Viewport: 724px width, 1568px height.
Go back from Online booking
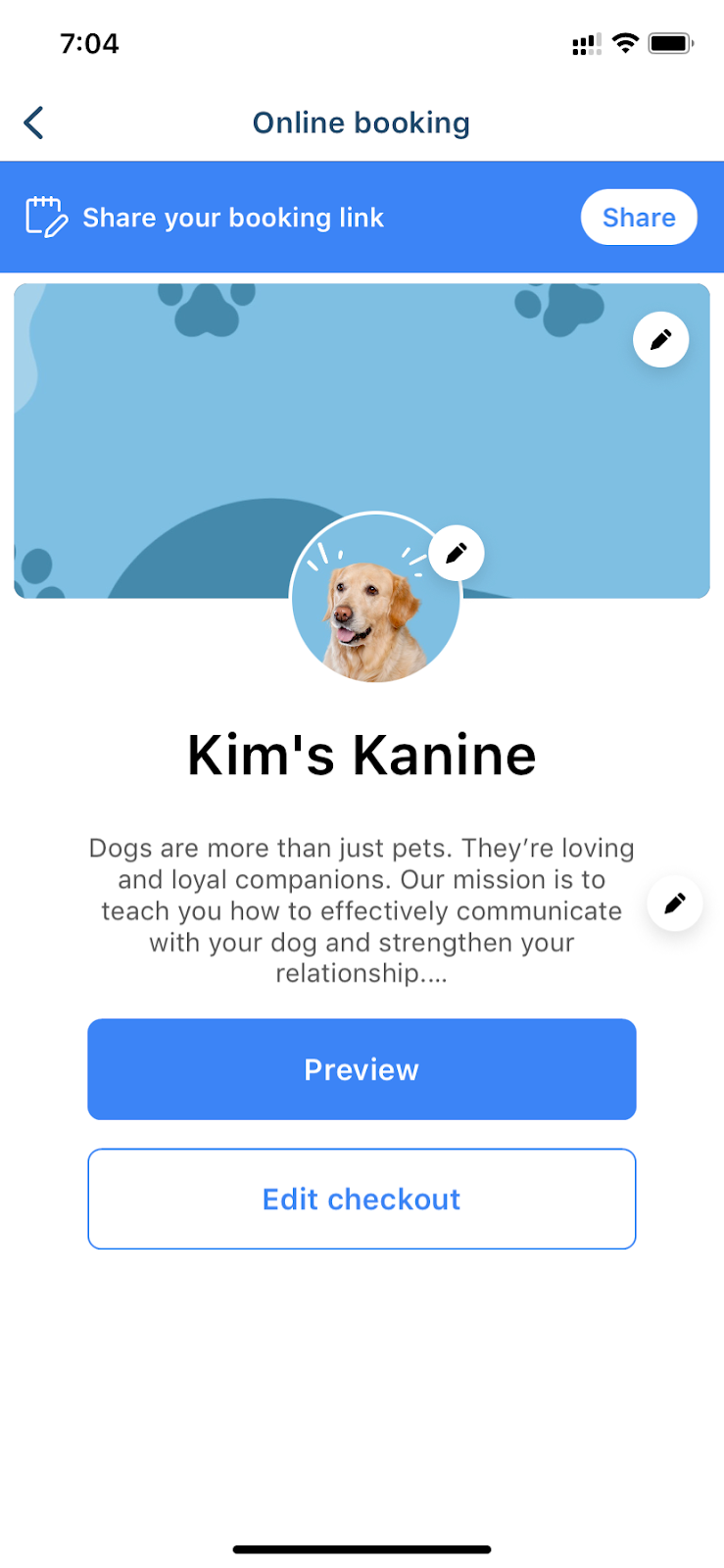[34, 123]
